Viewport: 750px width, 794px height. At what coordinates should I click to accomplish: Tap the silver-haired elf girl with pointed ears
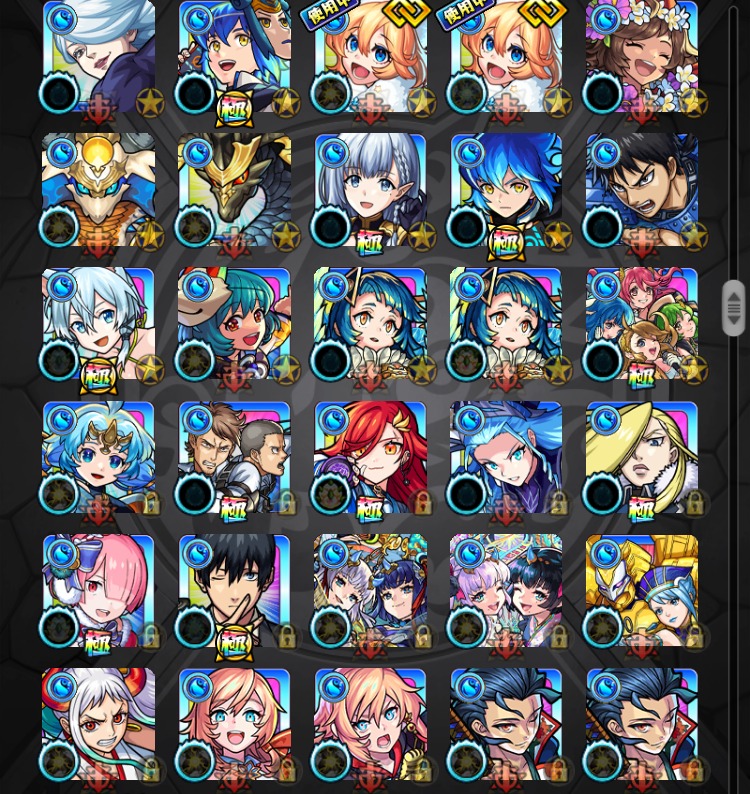pos(371,190)
